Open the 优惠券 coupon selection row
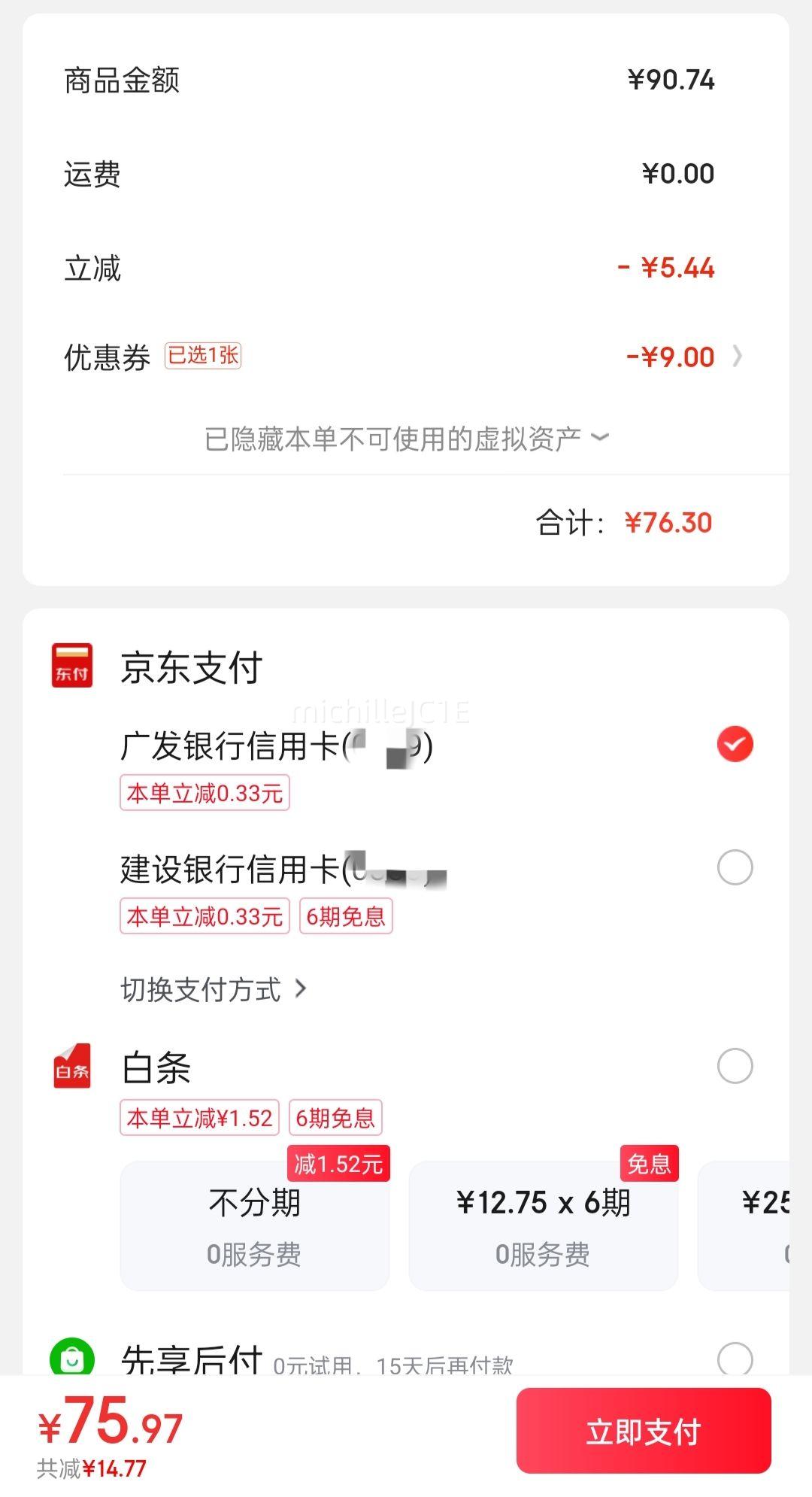 coord(404,357)
